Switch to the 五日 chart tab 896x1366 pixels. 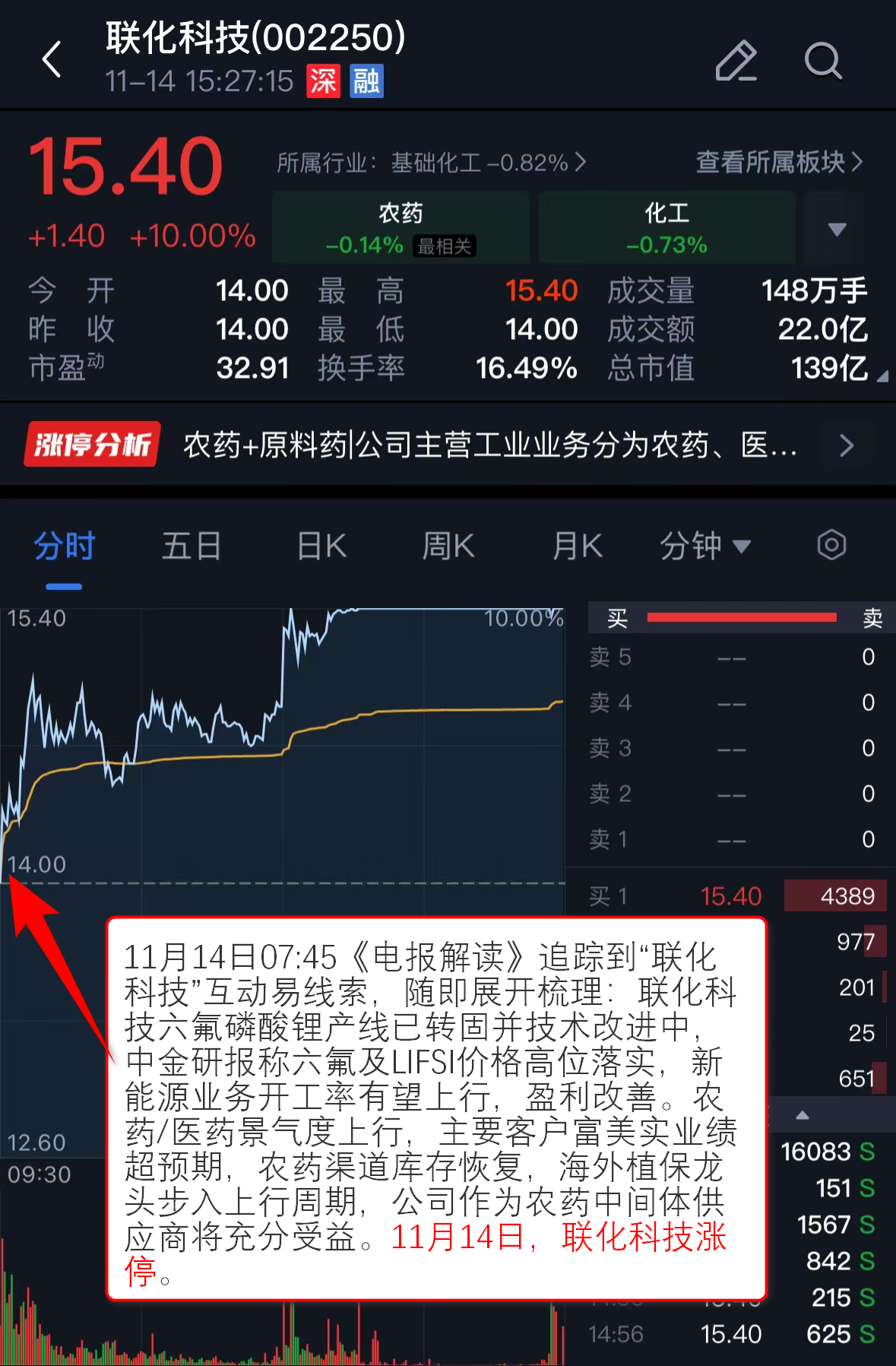(192, 546)
